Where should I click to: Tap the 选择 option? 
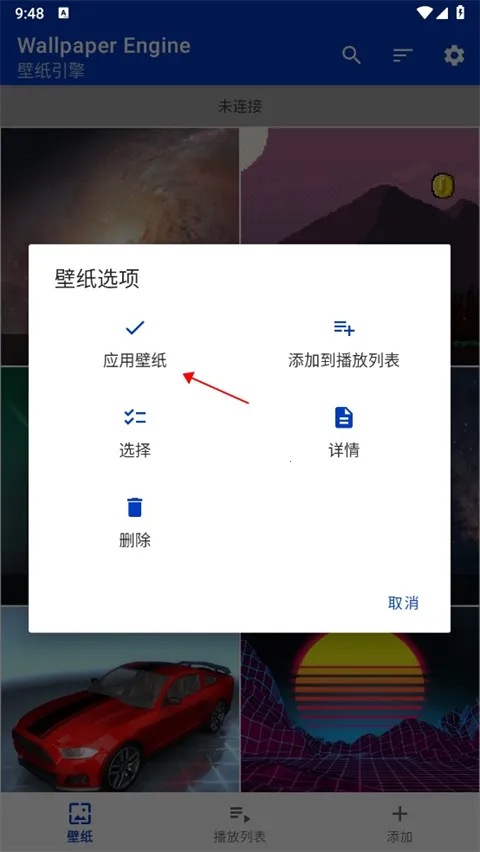(x=135, y=434)
